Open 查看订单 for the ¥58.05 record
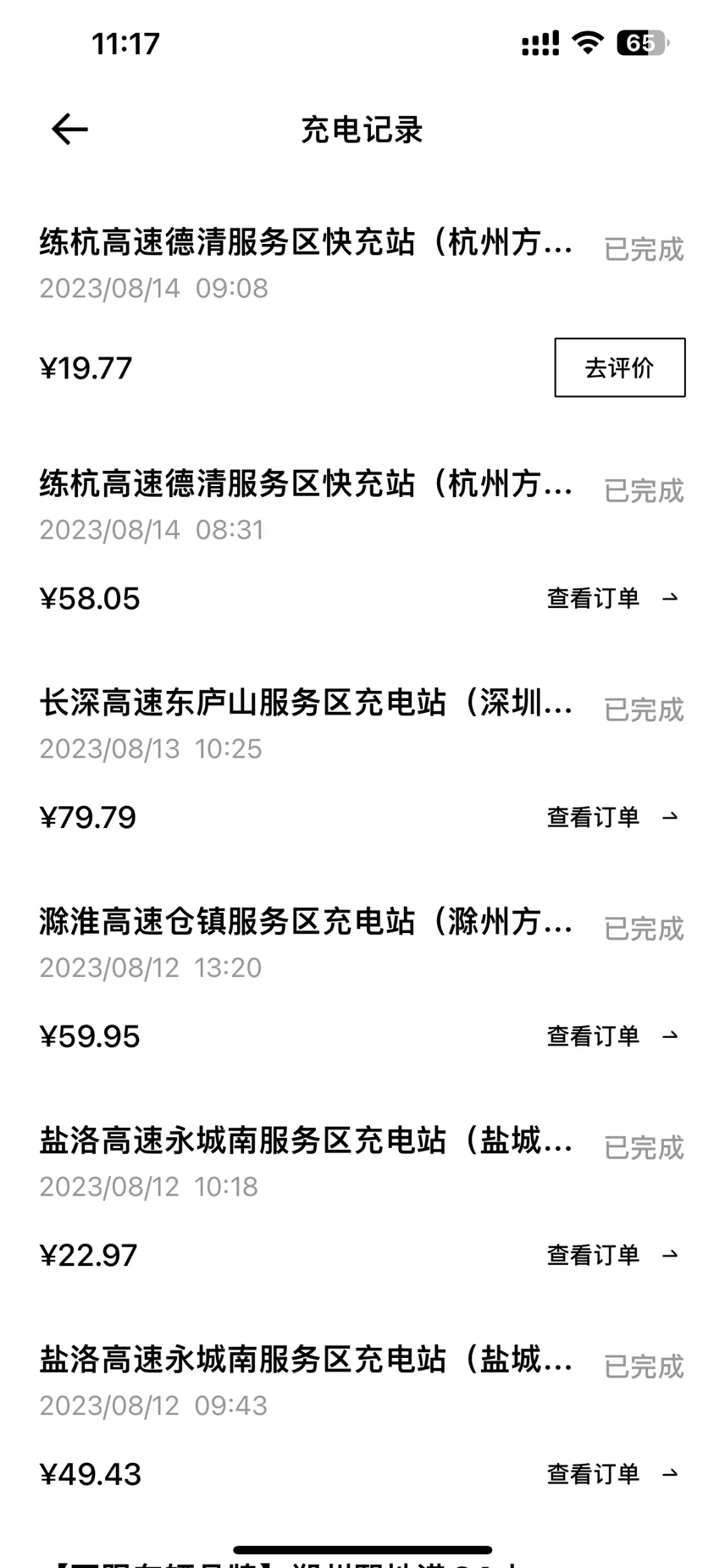Screen dimensions: 725x1568 (613, 599)
